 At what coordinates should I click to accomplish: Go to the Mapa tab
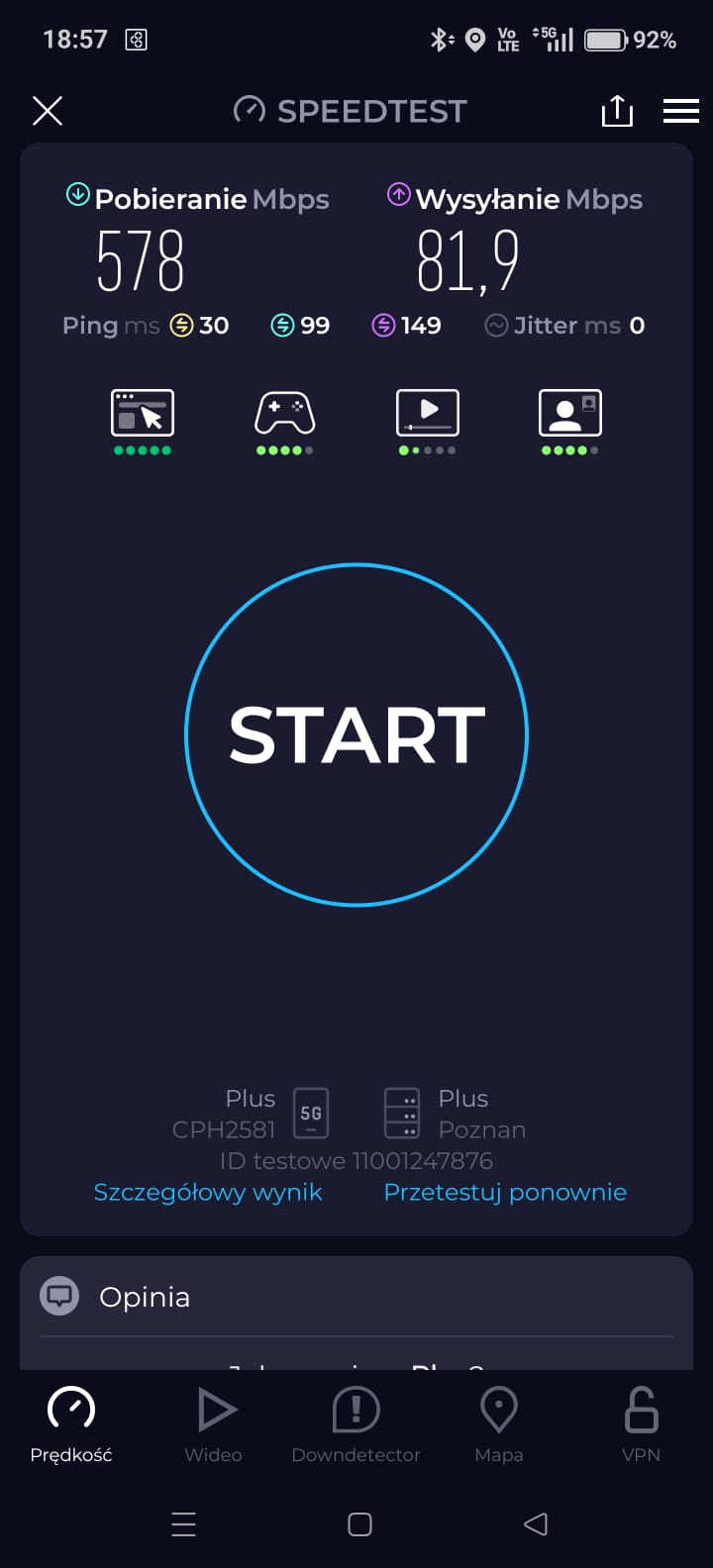[x=499, y=1424]
